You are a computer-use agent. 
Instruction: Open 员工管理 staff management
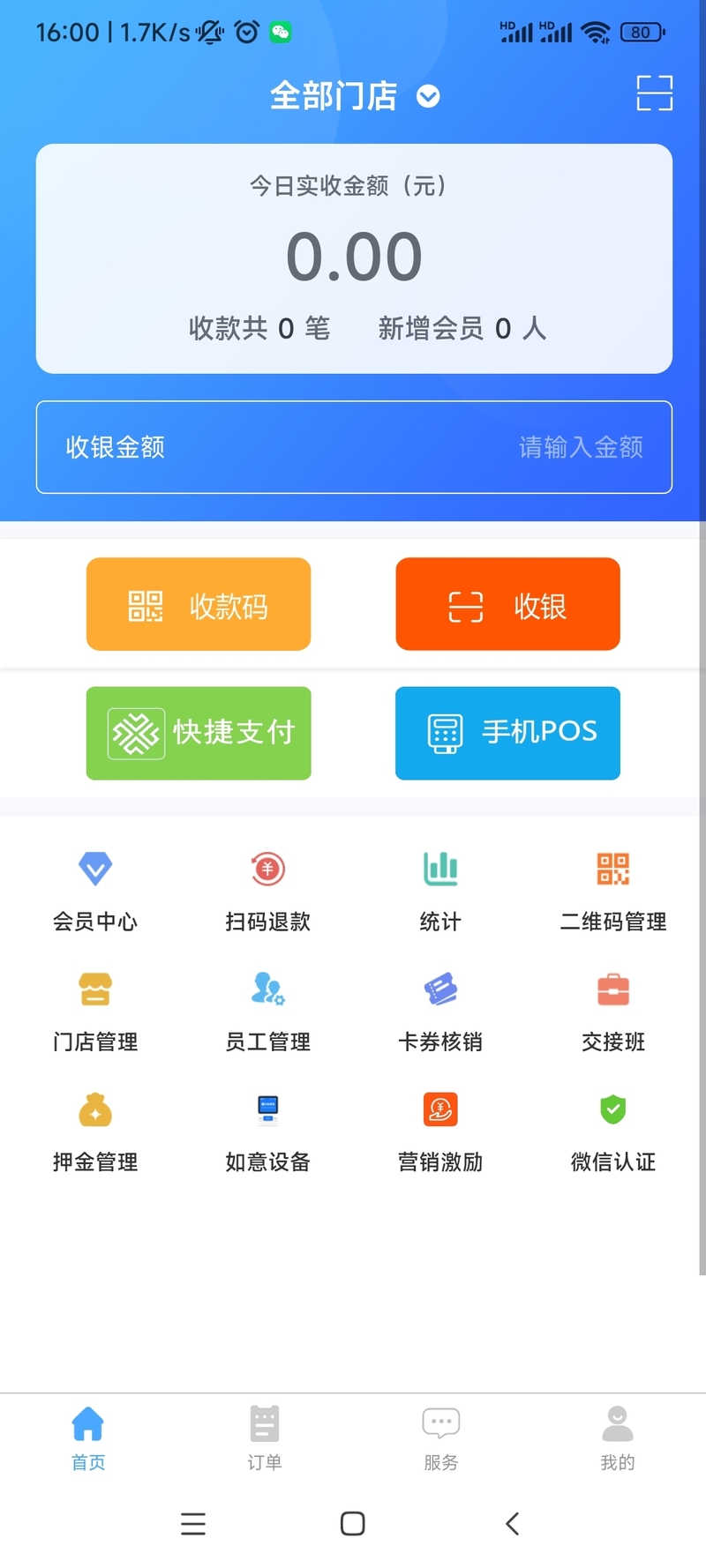click(268, 1012)
